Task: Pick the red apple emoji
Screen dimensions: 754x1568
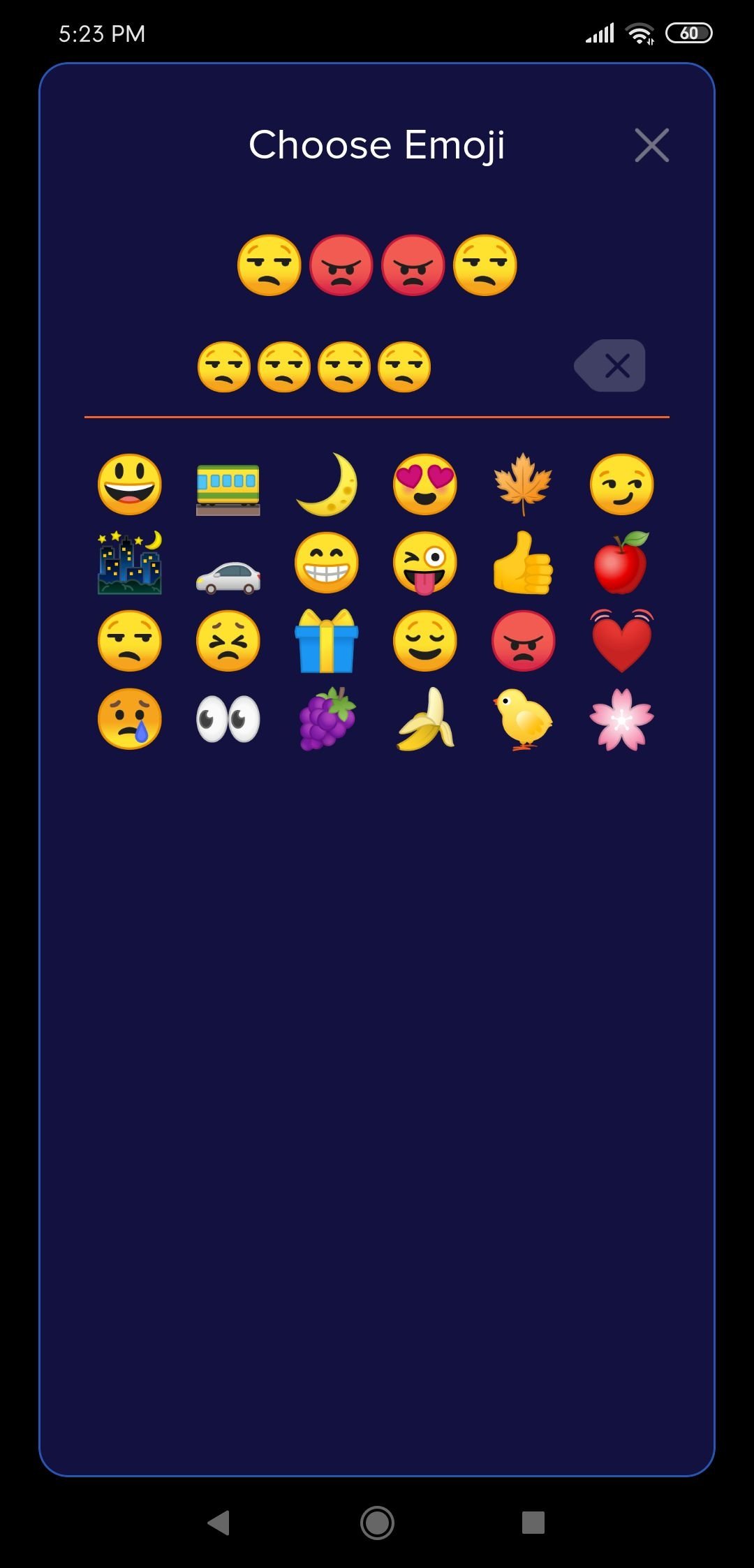Action: 621,563
